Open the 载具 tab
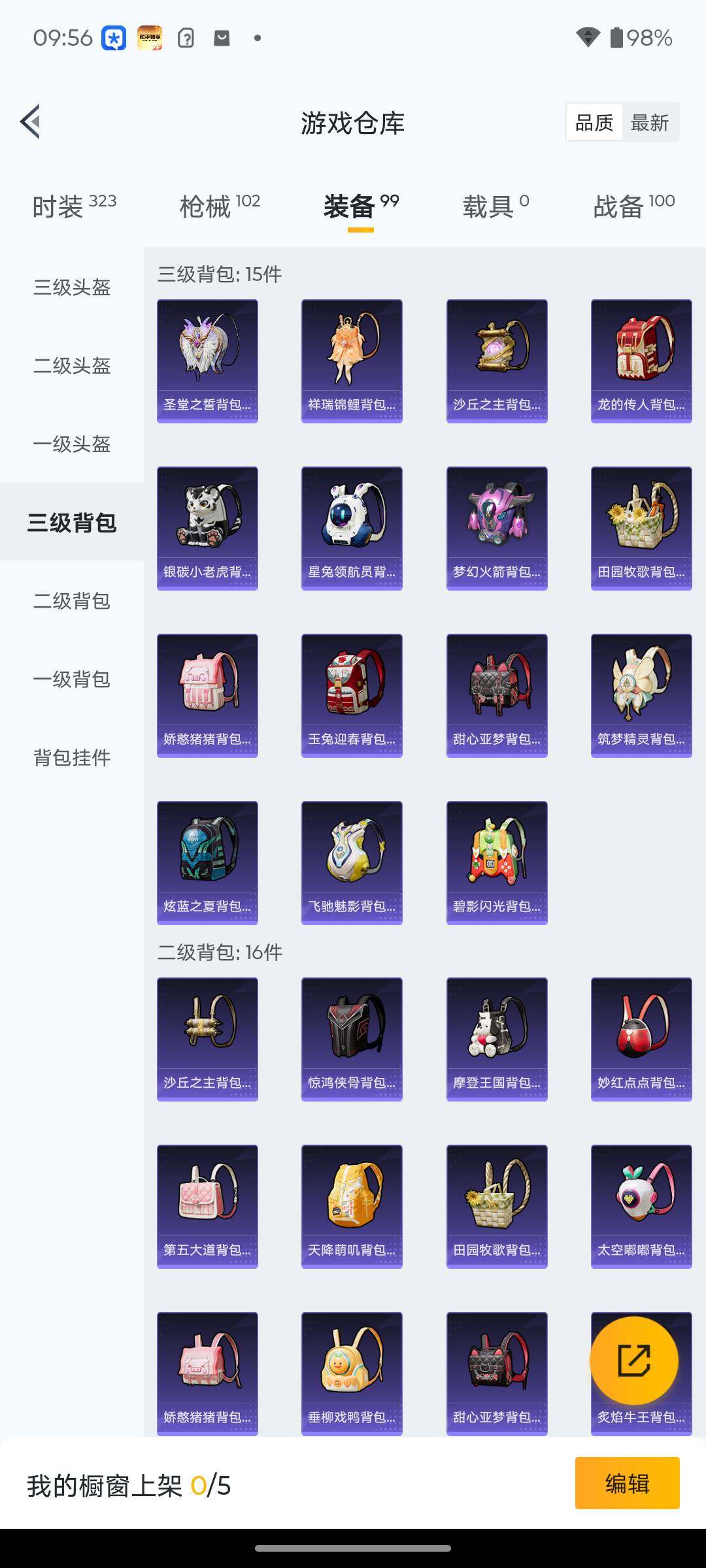The height and width of the screenshot is (1568, 706). [496, 206]
